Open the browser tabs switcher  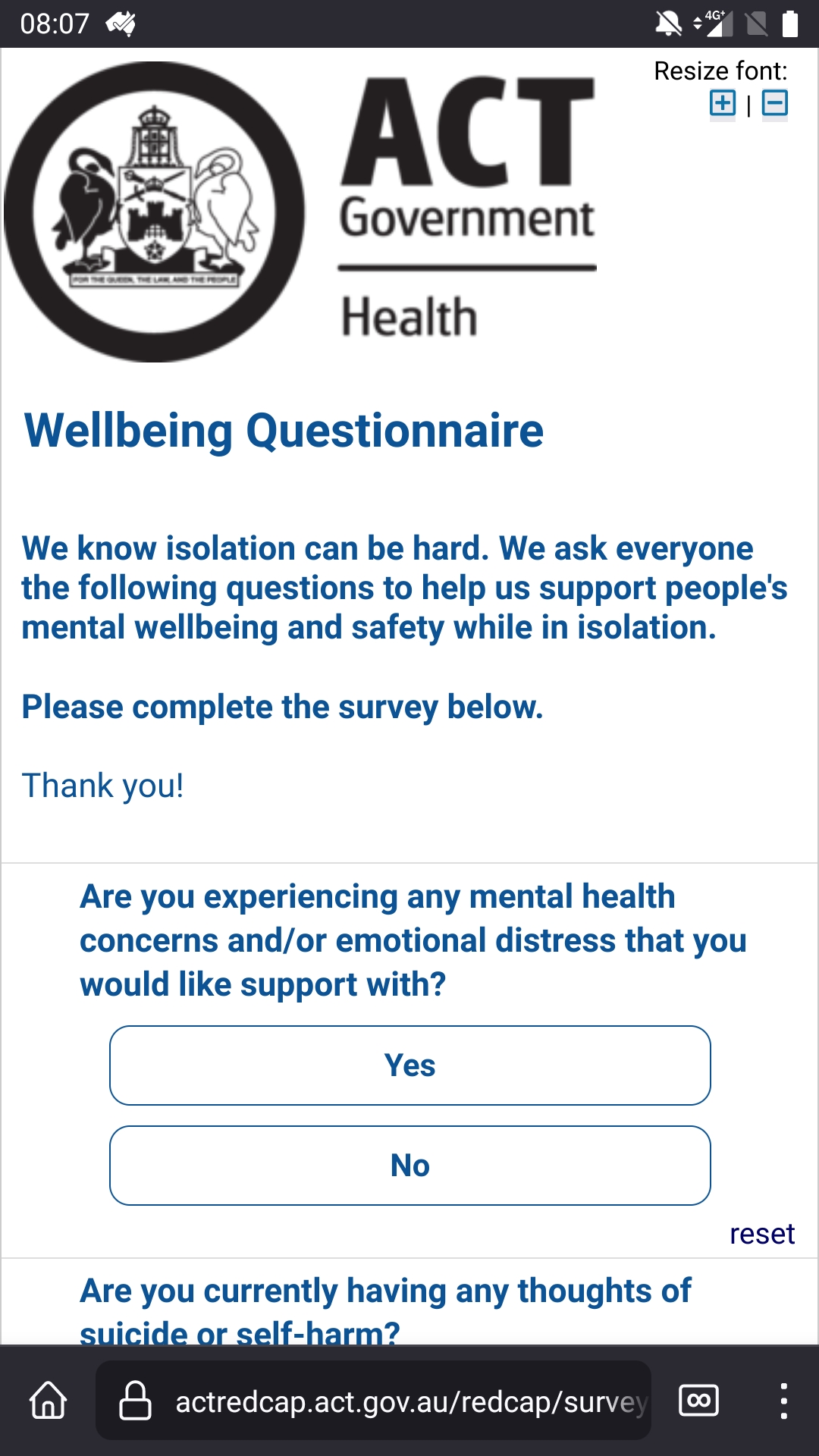point(699,1400)
